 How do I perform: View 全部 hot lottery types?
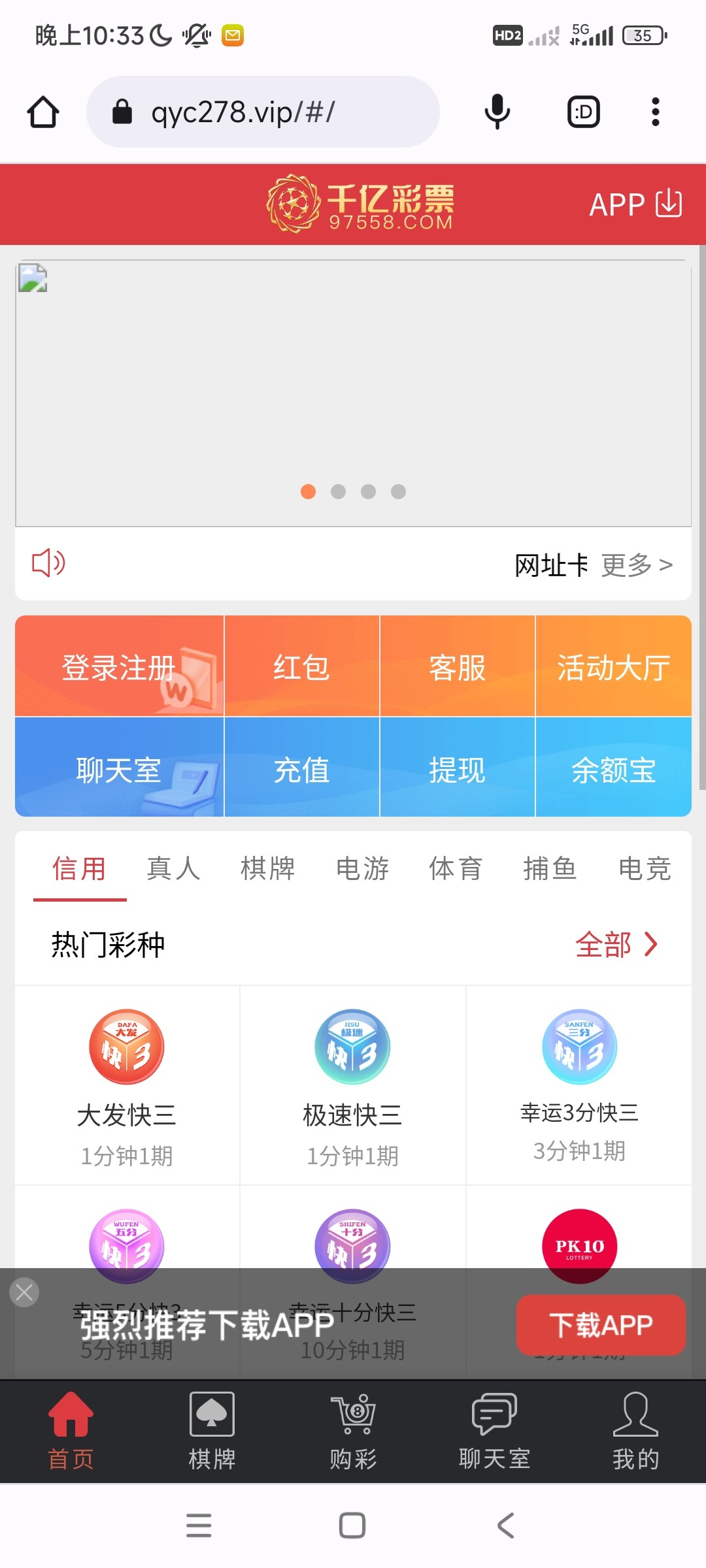pyautogui.click(x=616, y=945)
